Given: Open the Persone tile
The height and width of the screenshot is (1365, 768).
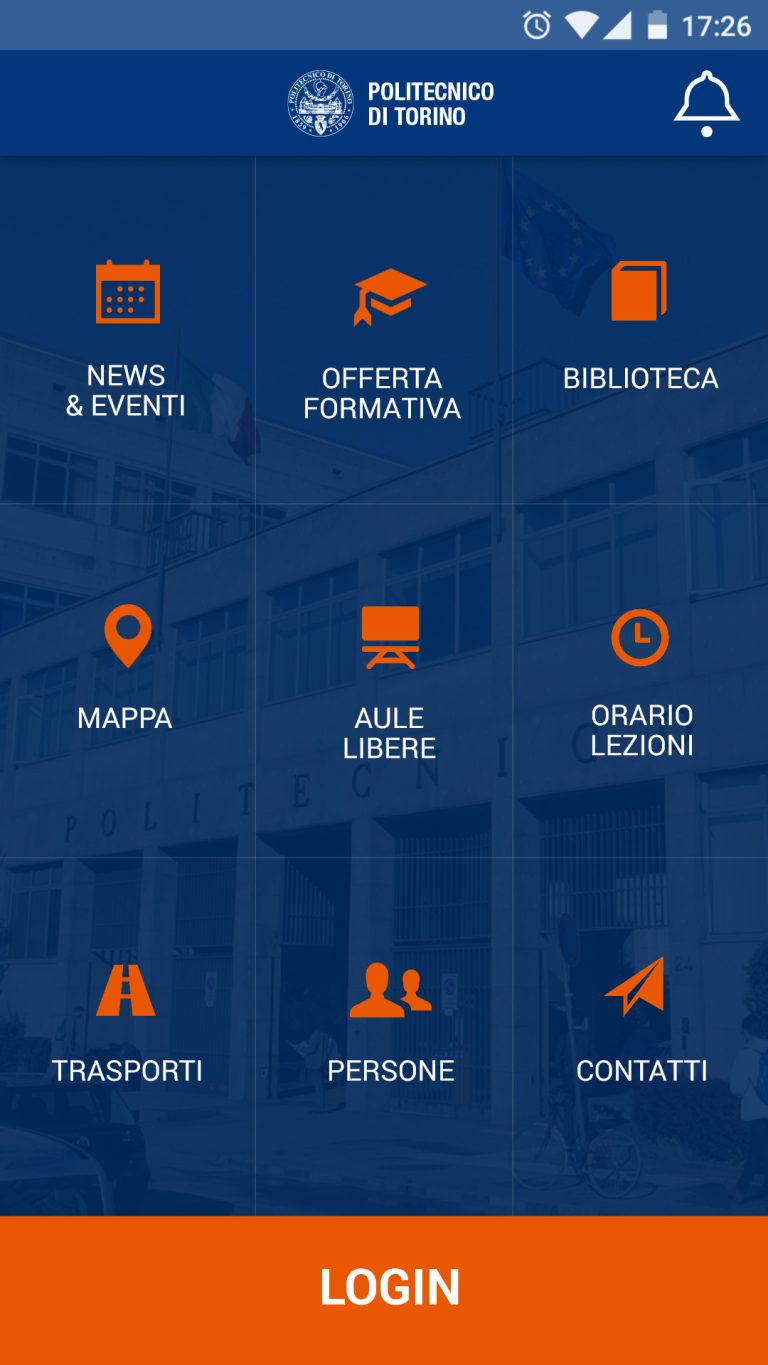Looking at the screenshot, I should 384,1036.
